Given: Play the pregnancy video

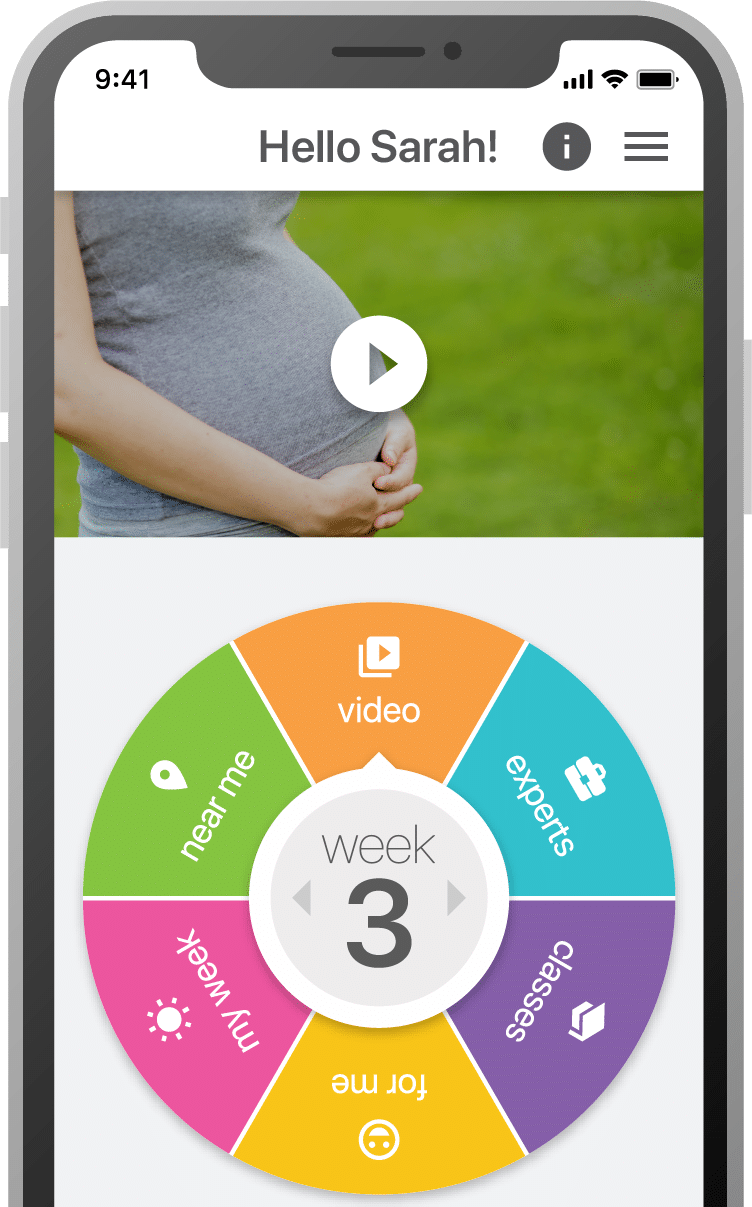Looking at the screenshot, I should tap(379, 364).
